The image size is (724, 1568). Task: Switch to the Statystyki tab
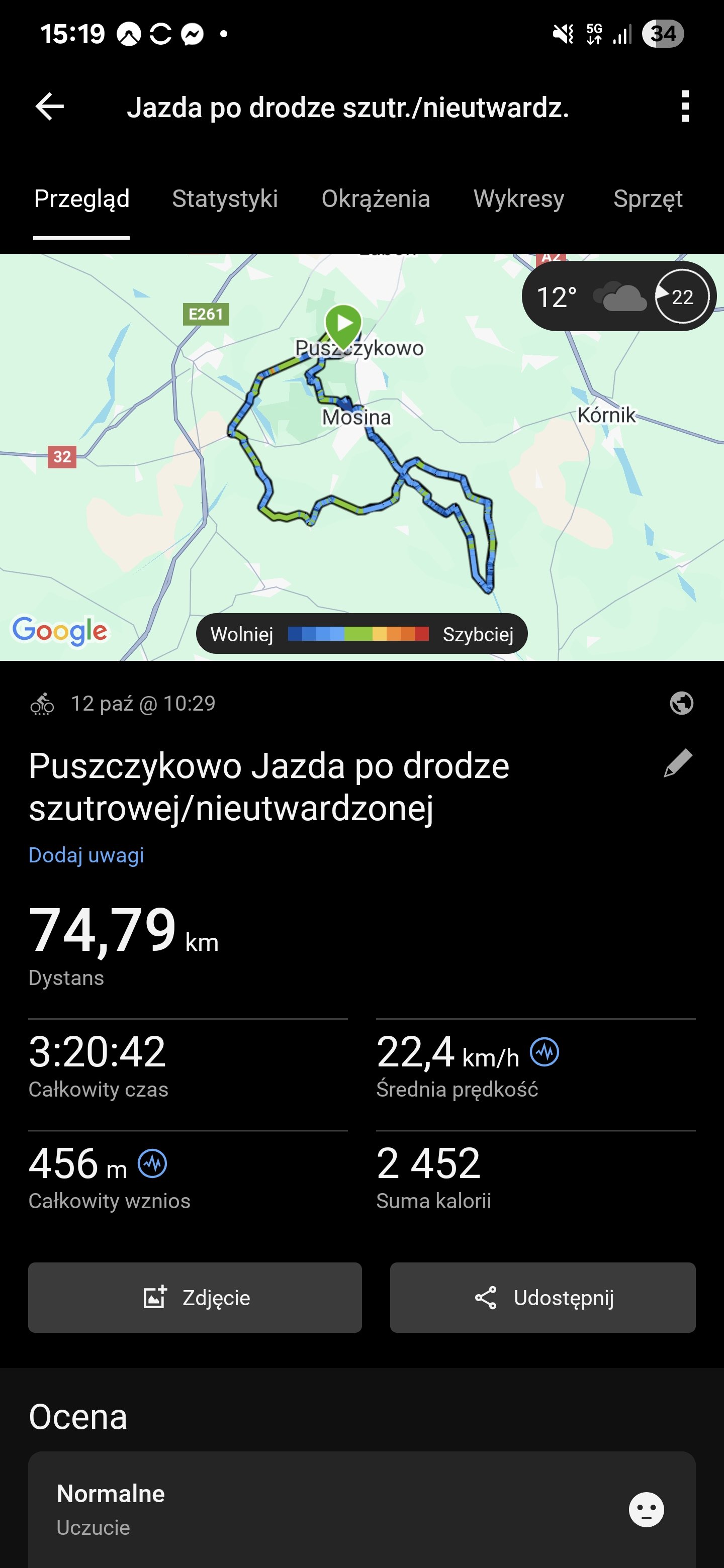[225, 199]
